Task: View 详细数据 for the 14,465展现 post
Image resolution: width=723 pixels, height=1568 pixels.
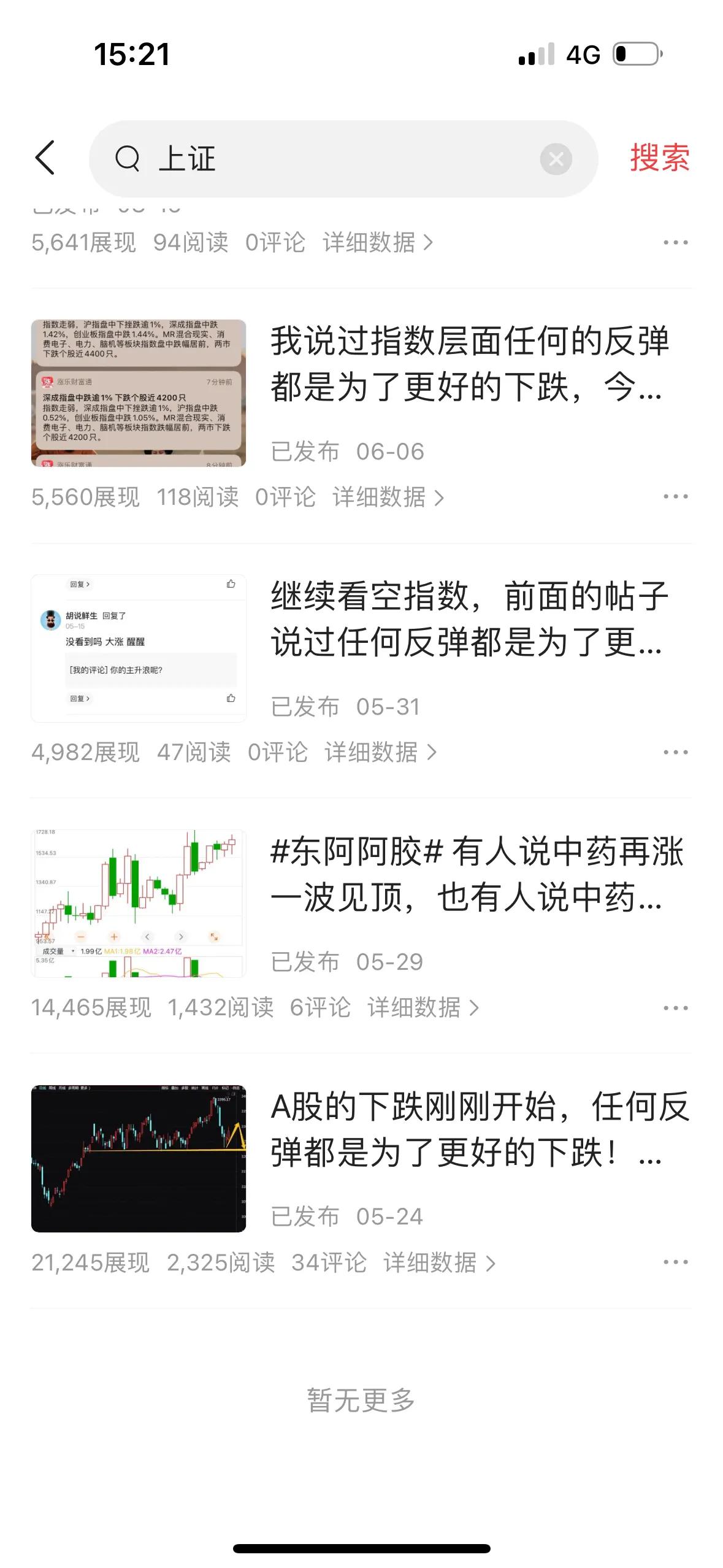Action: pyautogui.click(x=423, y=1007)
